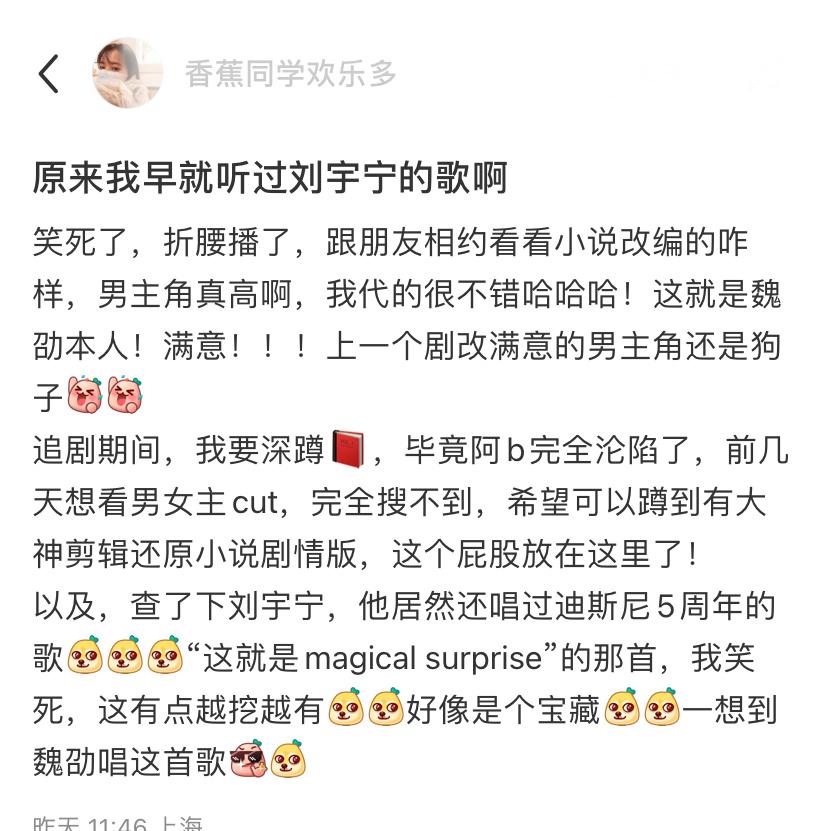This screenshot has width=828, height=831.
Task: Go back using the arrow
Action: [49, 73]
